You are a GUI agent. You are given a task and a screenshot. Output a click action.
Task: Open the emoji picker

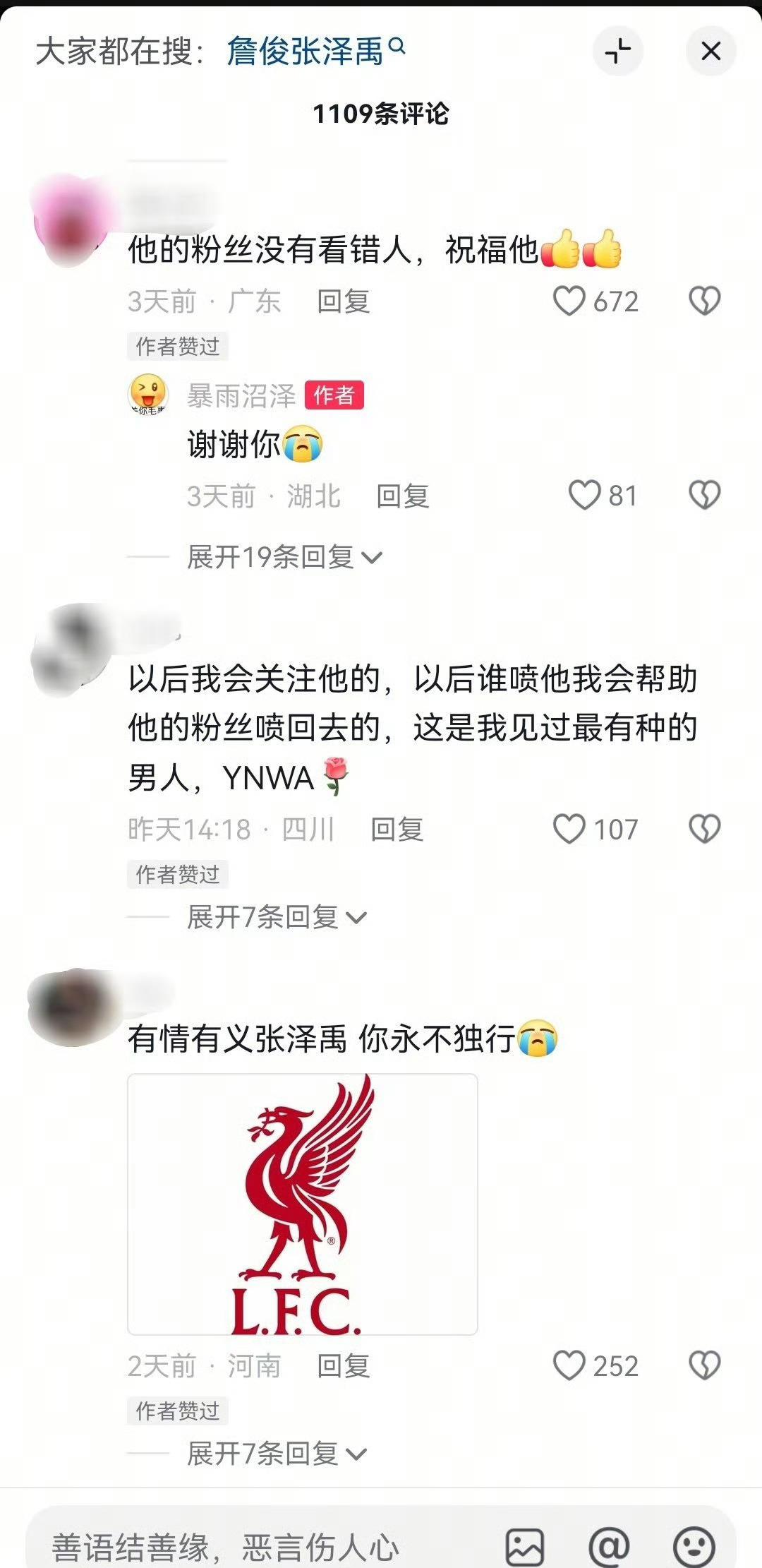[x=694, y=1548]
